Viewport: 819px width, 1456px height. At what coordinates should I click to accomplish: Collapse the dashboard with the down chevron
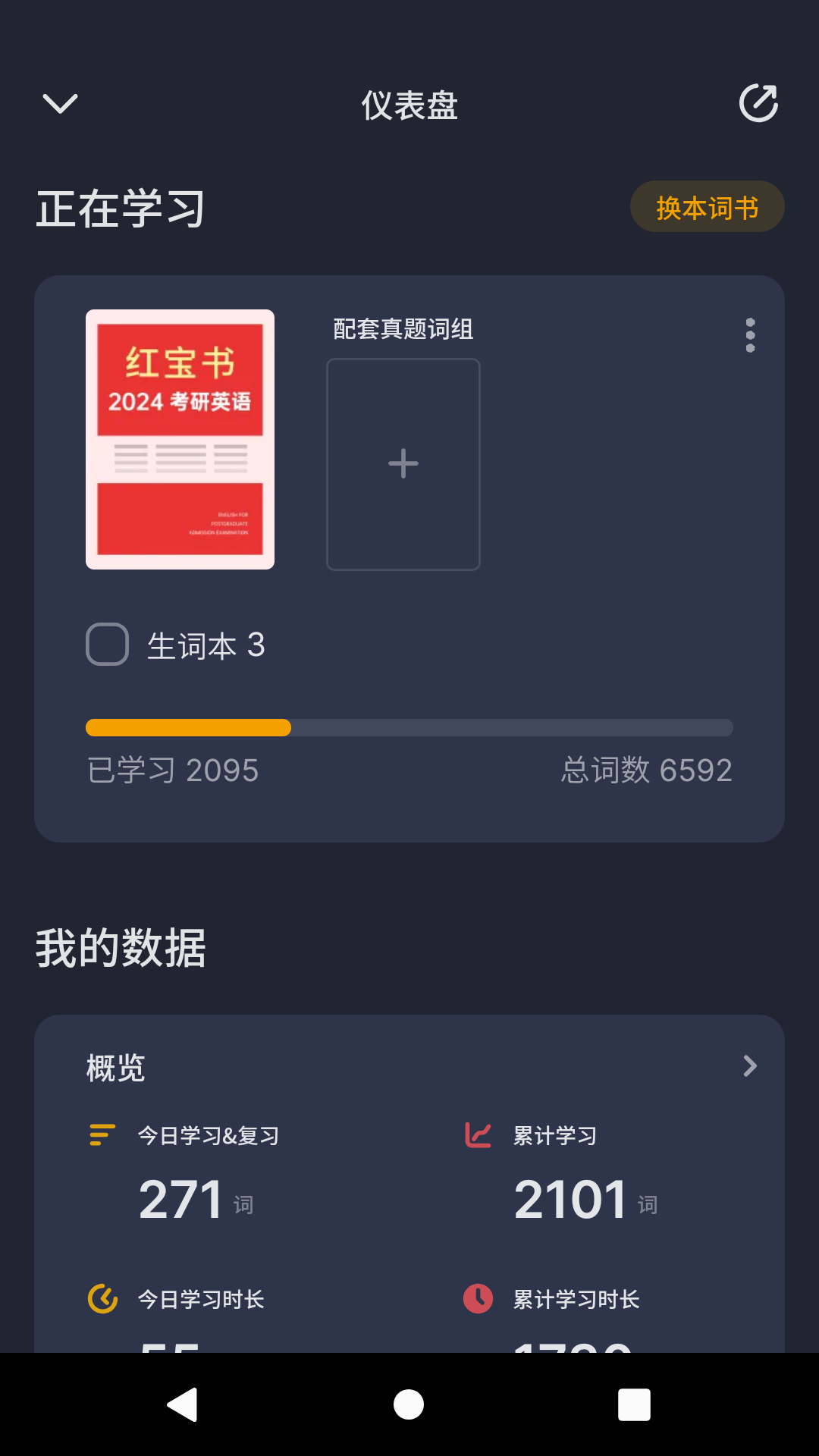pos(60,104)
